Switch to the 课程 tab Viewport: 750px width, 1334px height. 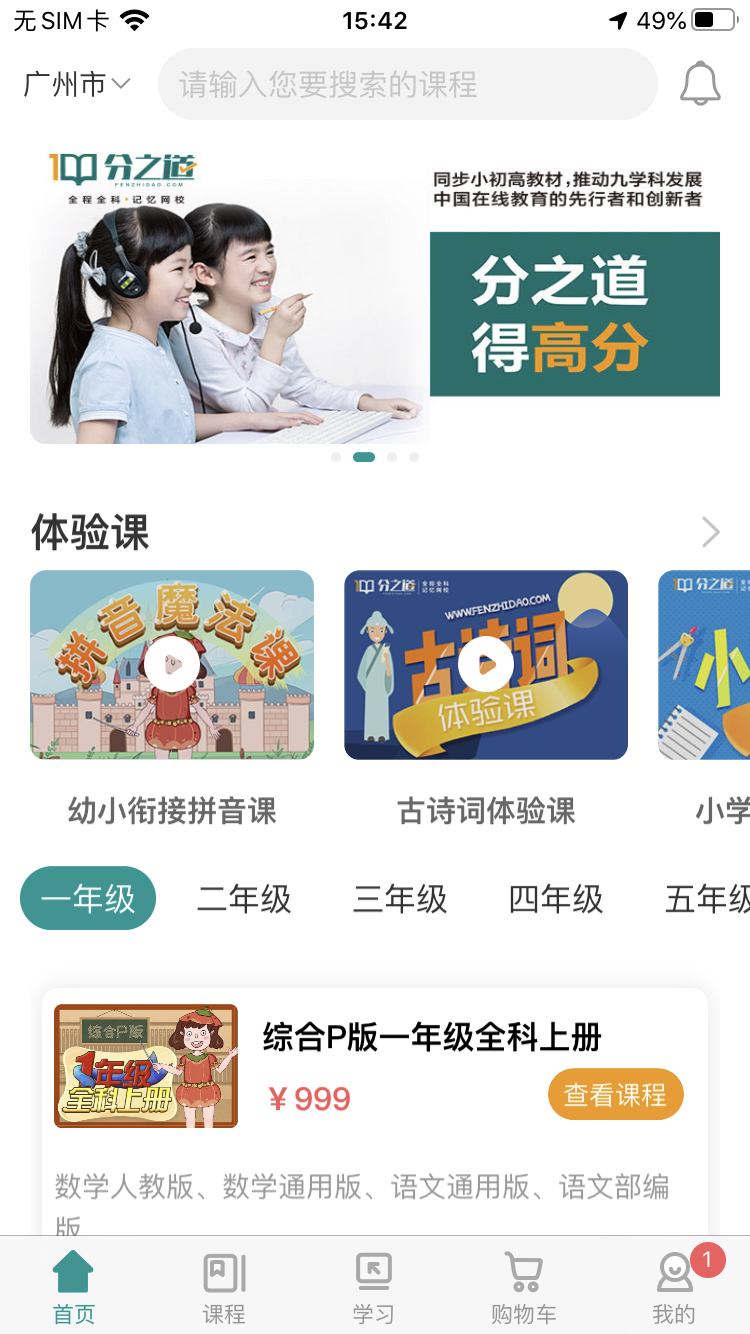[224, 1288]
